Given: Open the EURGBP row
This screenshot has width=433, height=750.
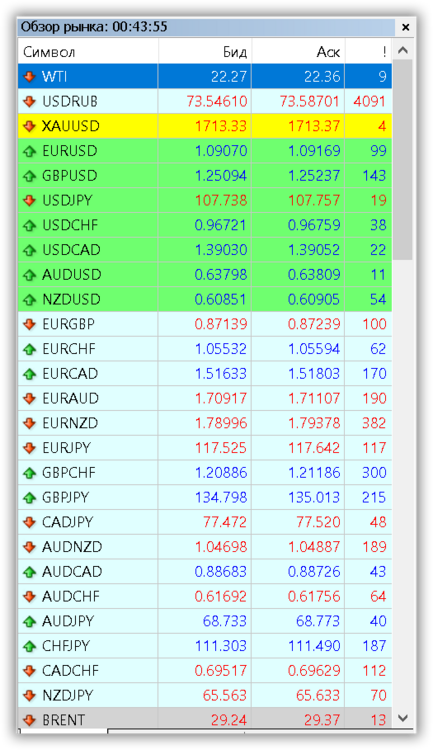Looking at the screenshot, I should tap(205, 324).
